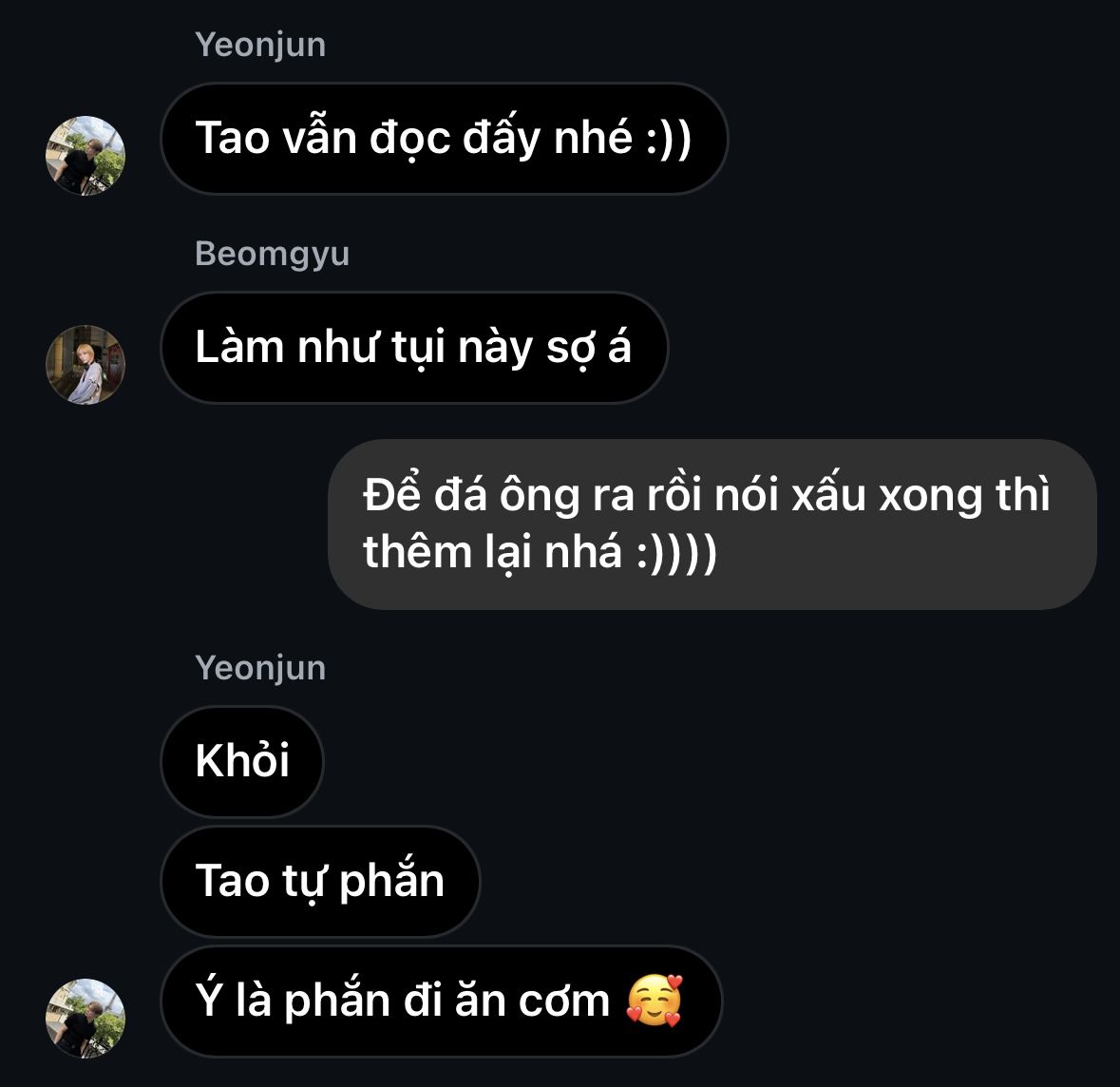Open Yeonjun's avatar beside "Tao vẫn đọc đấy nhé"

(x=85, y=156)
